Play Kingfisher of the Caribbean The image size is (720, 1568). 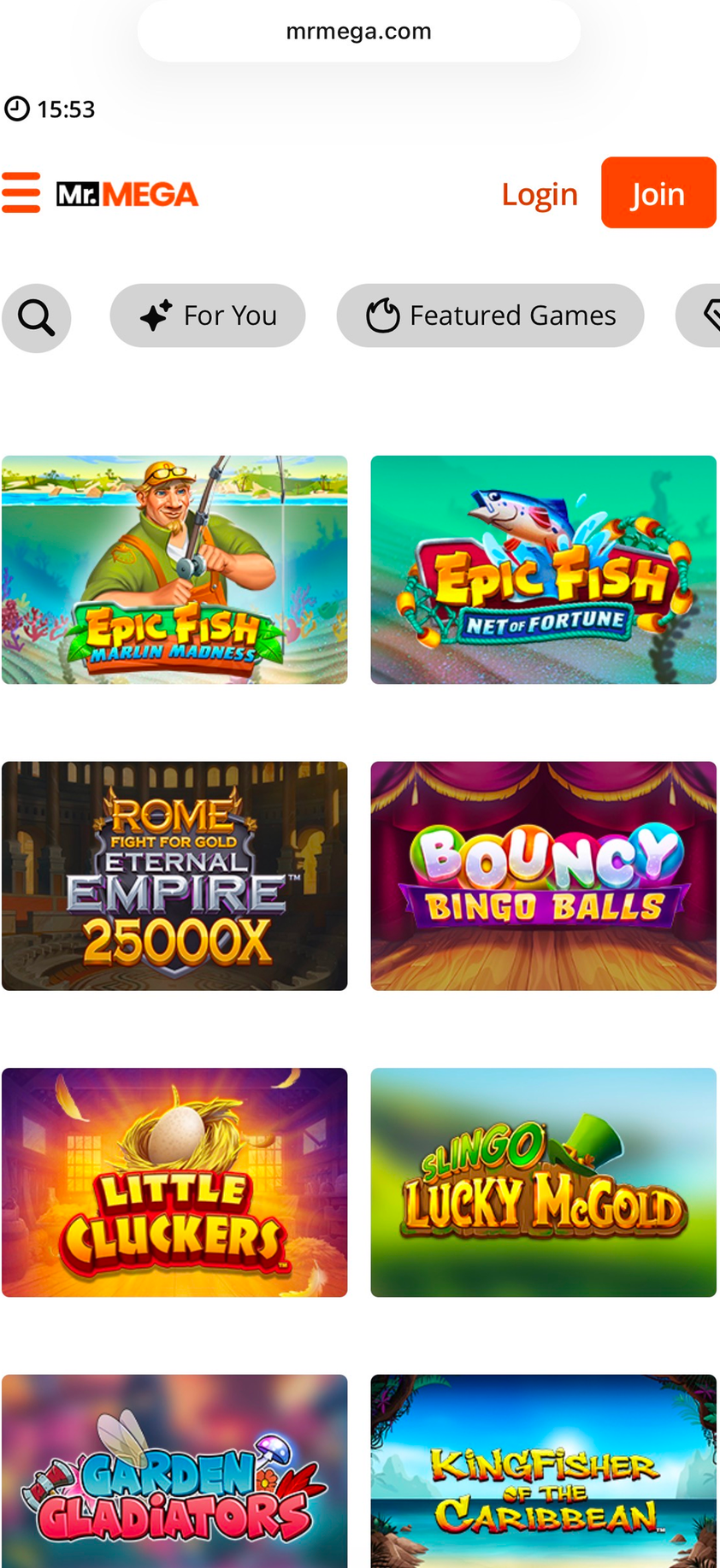coord(543,1471)
